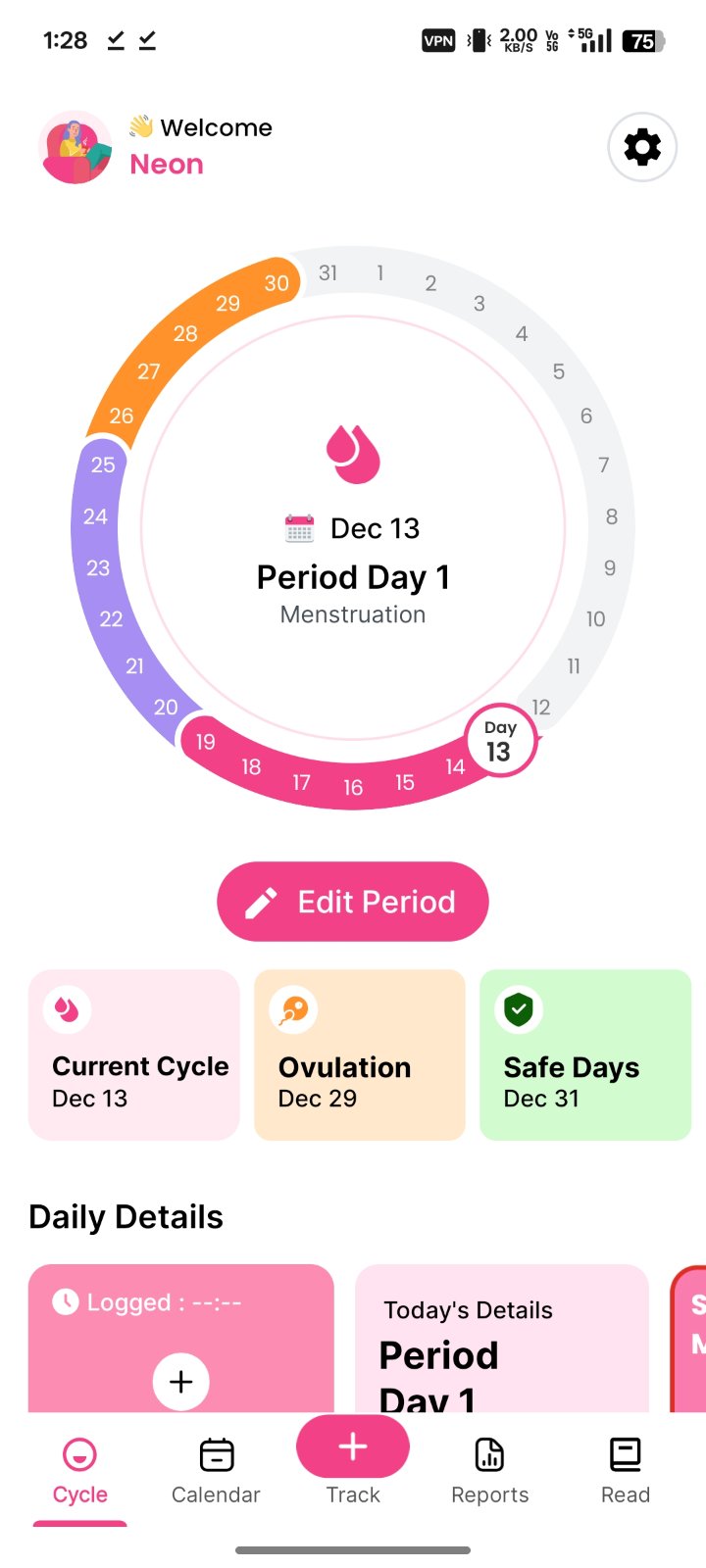Open the Current Cycle card
706x1568 pixels.
pos(134,1055)
